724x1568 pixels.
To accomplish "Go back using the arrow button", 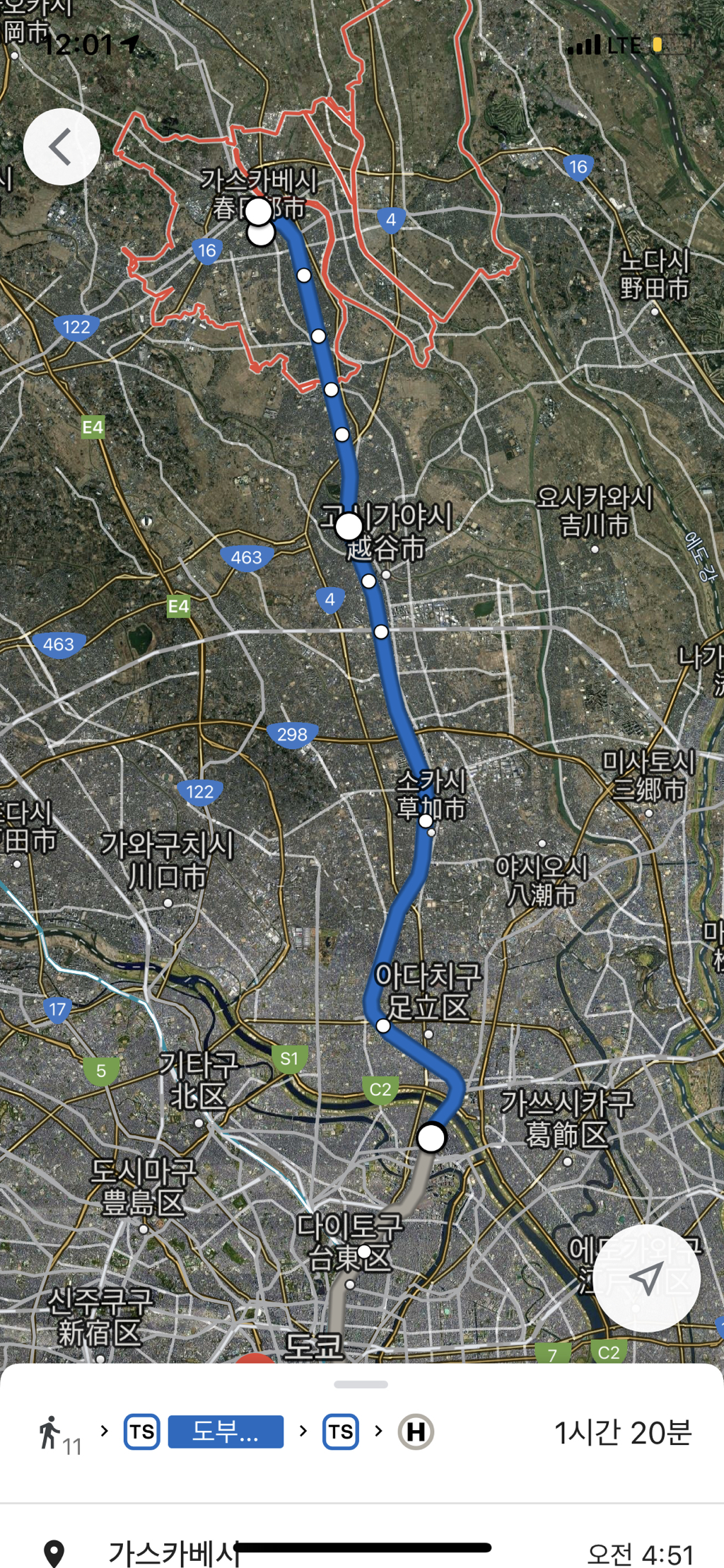I will pyautogui.click(x=62, y=147).
